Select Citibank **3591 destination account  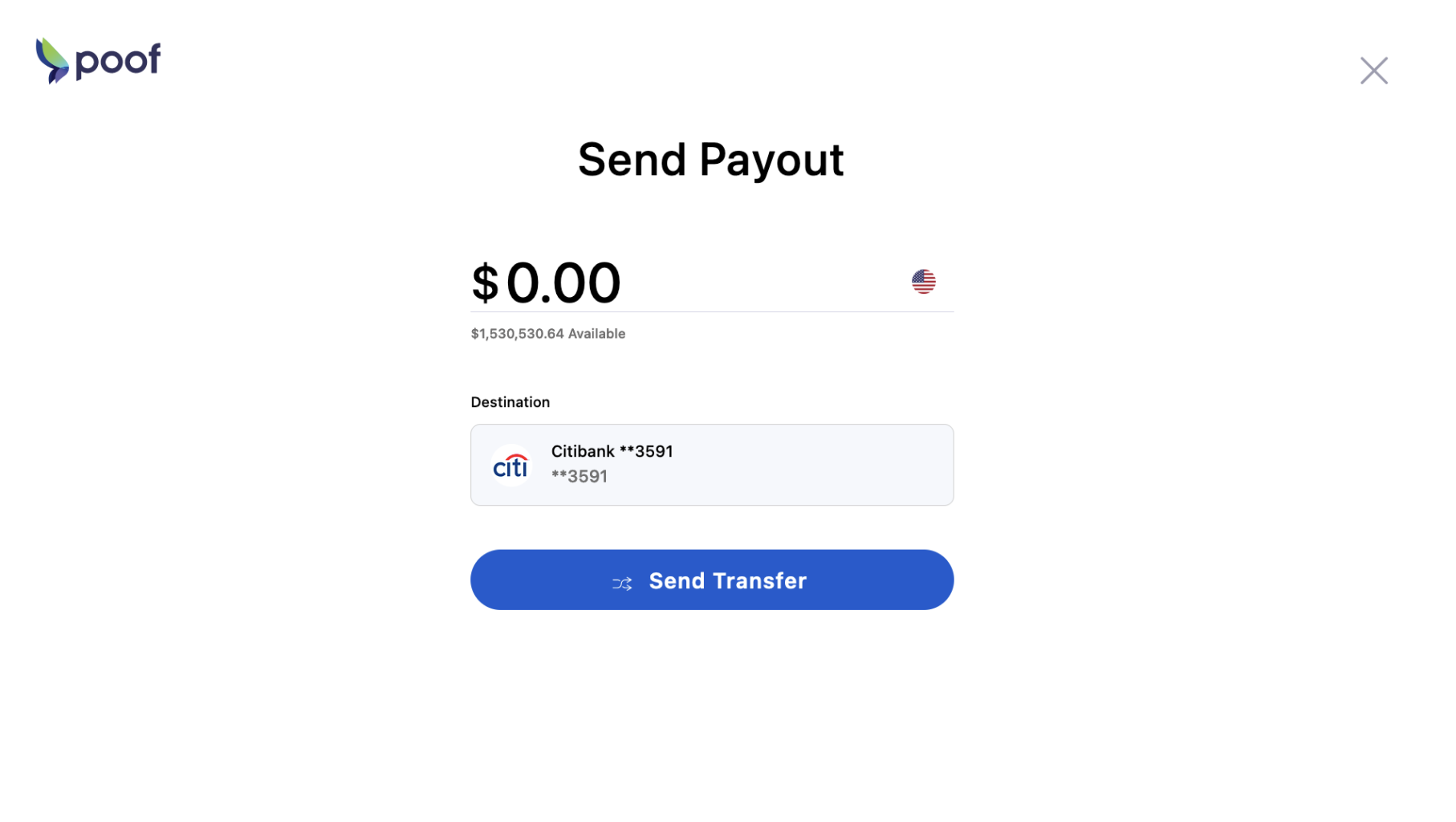(711, 465)
